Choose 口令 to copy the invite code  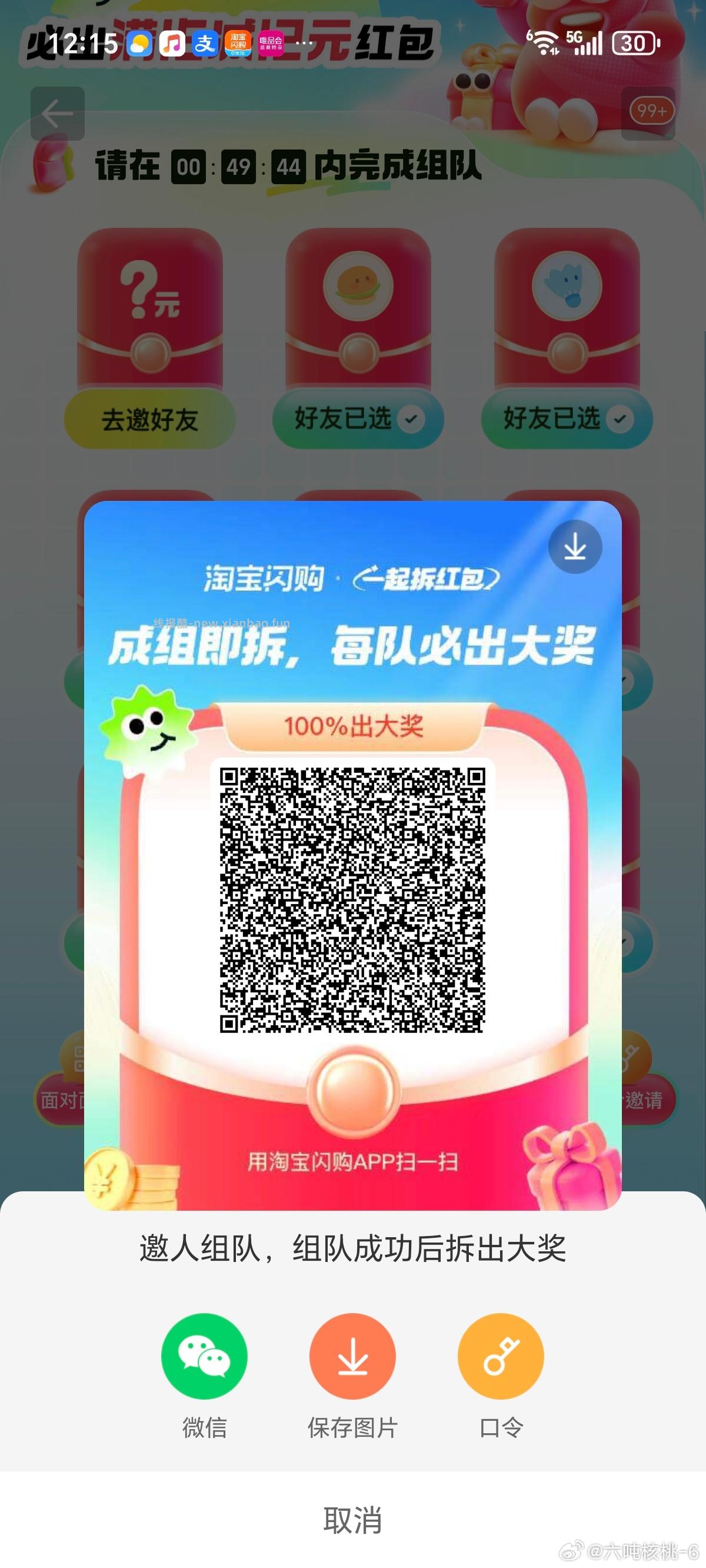[x=500, y=1357]
